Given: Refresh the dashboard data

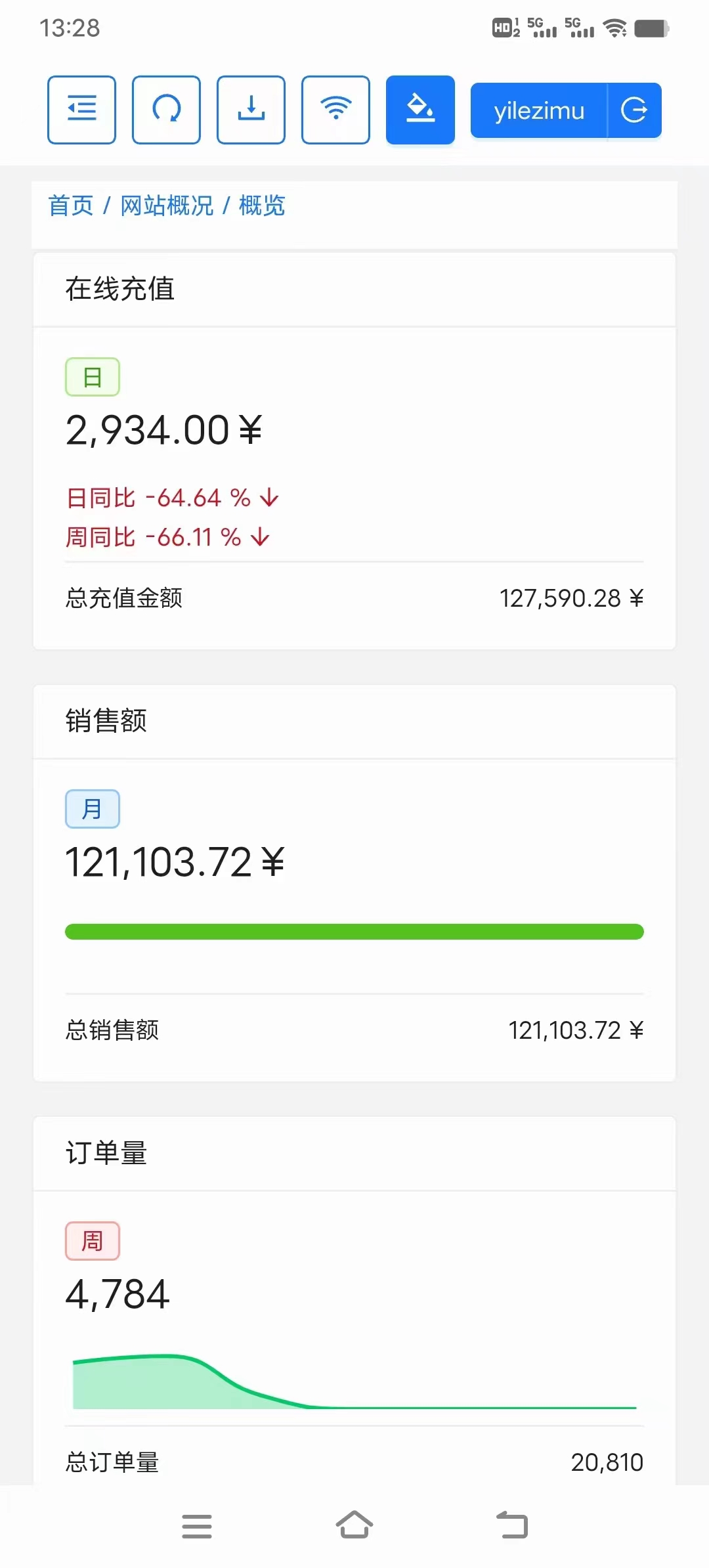Looking at the screenshot, I should click(166, 110).
